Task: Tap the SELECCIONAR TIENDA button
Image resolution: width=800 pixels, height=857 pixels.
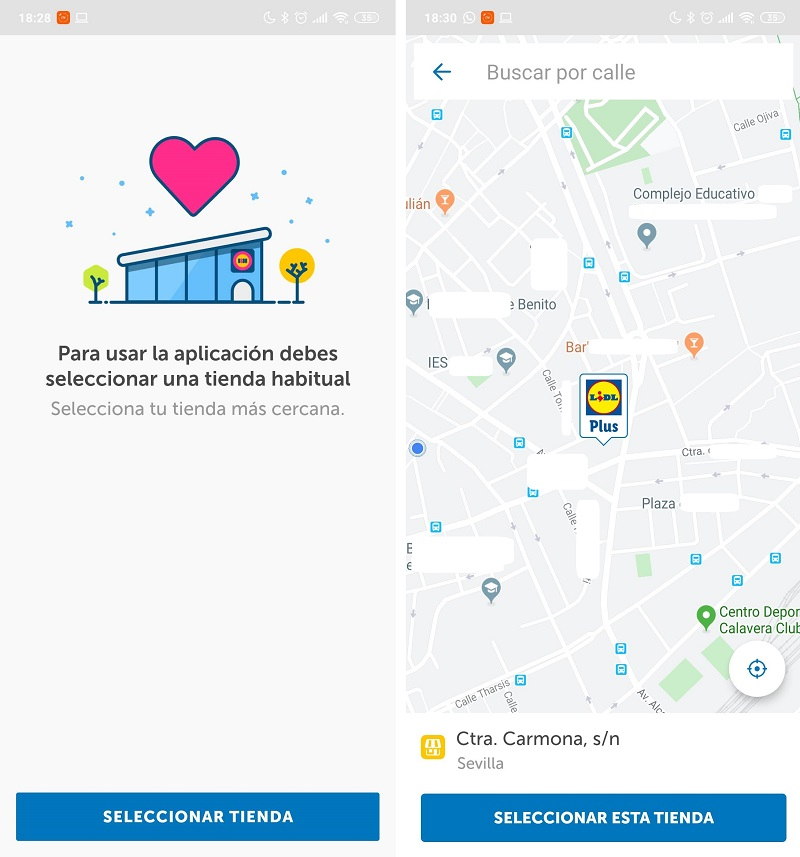Action: point(198,816)
